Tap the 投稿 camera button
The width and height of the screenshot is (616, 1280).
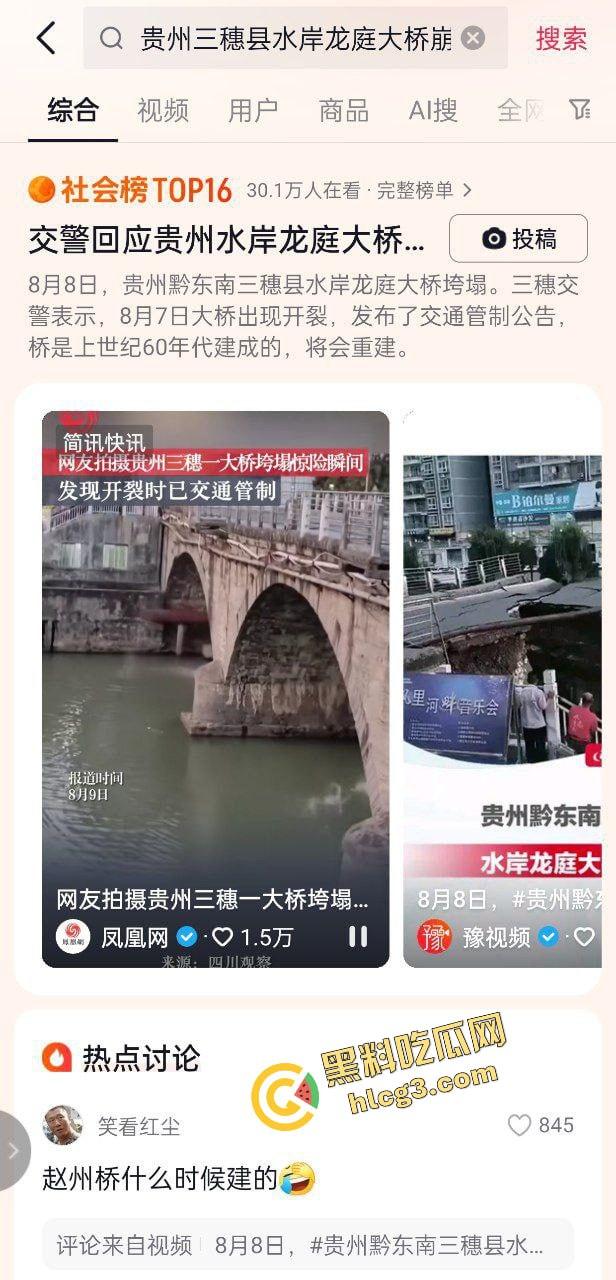(518, 239)
